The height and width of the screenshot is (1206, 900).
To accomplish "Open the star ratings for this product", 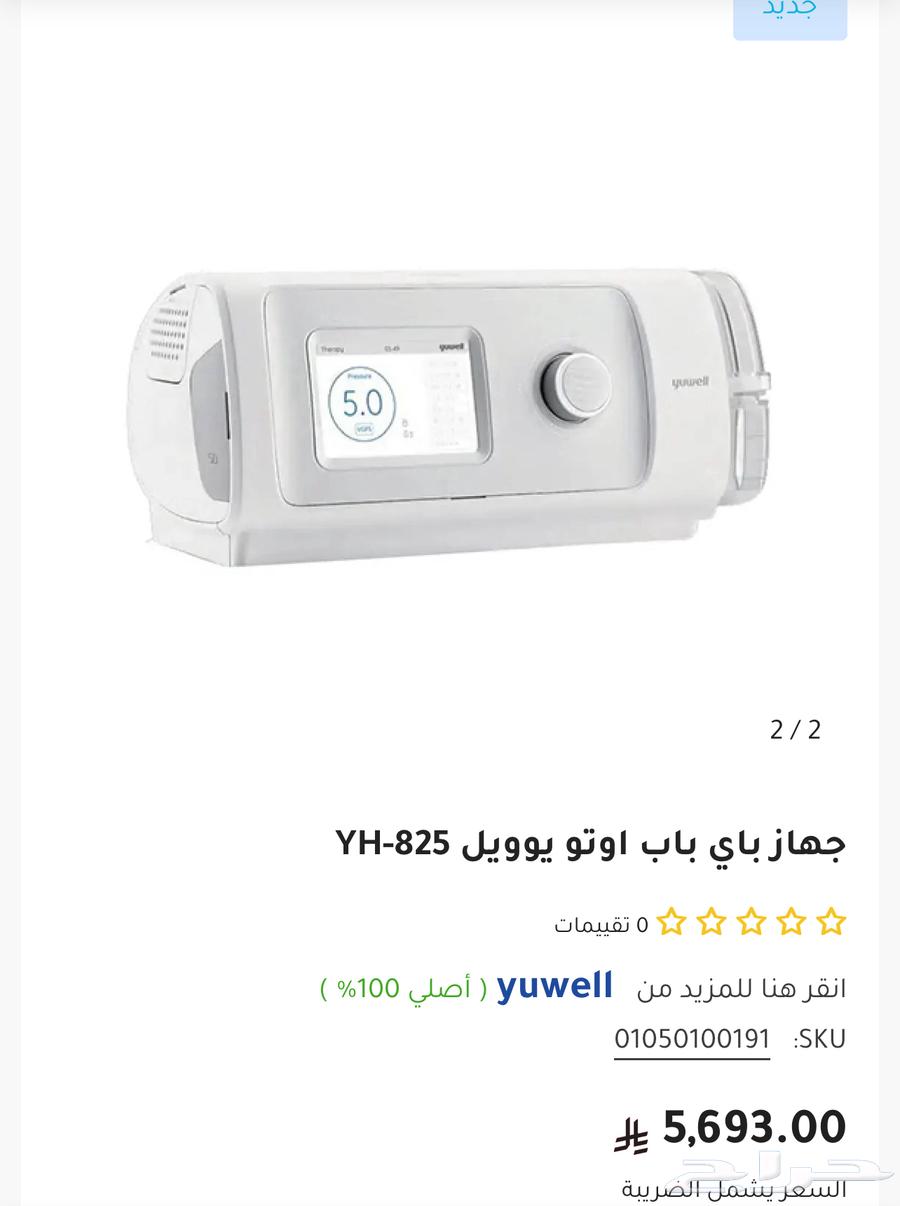I will click(x=751, y=922).
